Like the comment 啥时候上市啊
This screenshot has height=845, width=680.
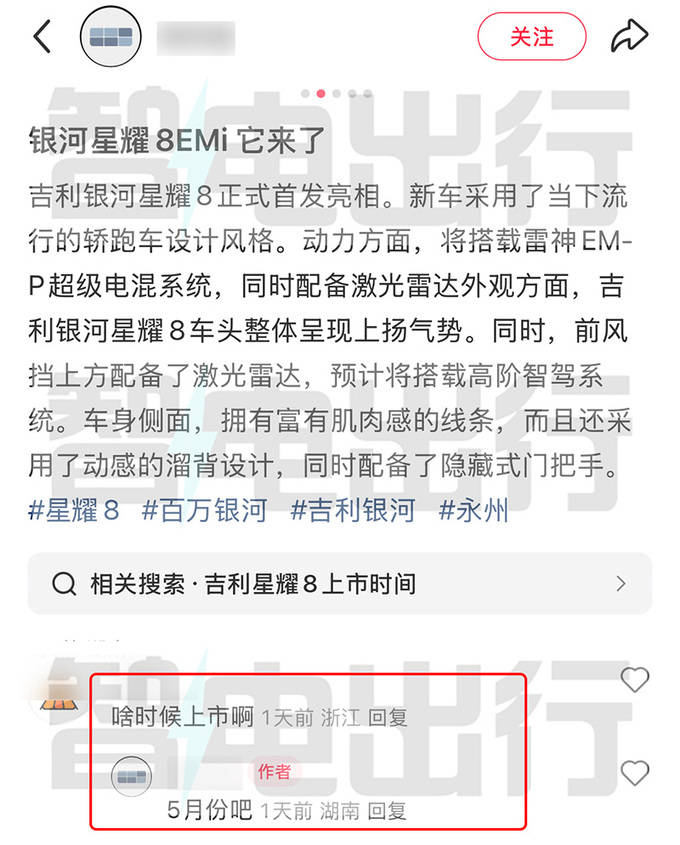(x=635, y=681)
